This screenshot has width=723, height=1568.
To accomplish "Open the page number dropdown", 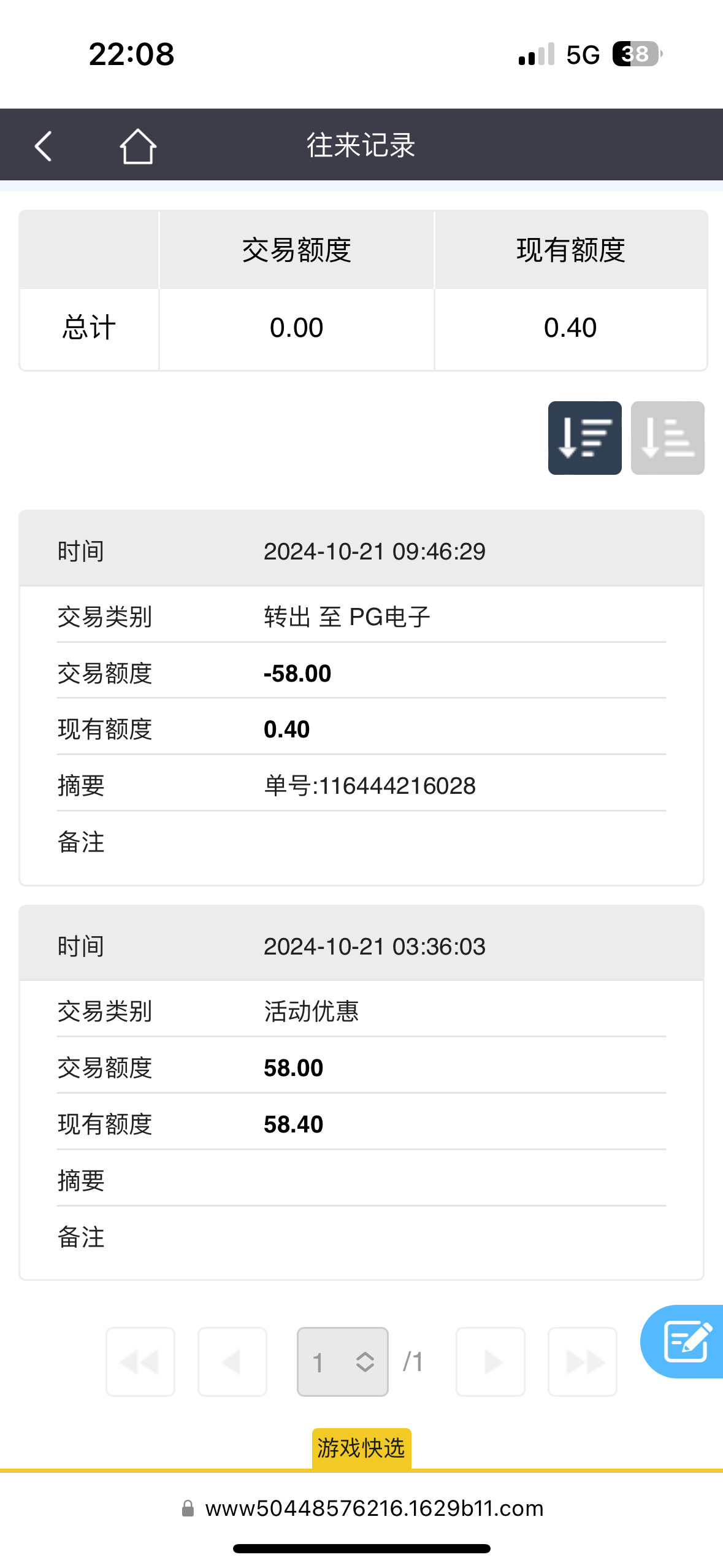I will pyautogui.click(x=343, y=1362).
